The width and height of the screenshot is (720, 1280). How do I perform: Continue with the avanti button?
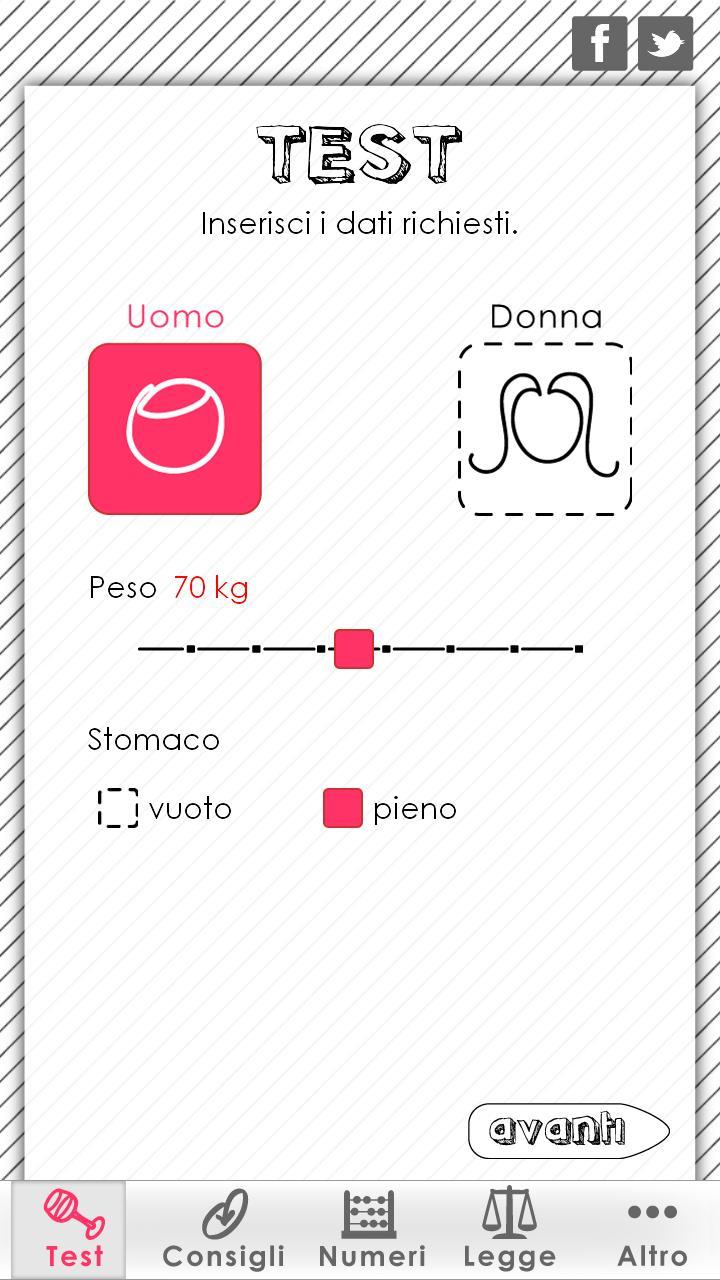pyautogui.click(x=567, y=1131)
